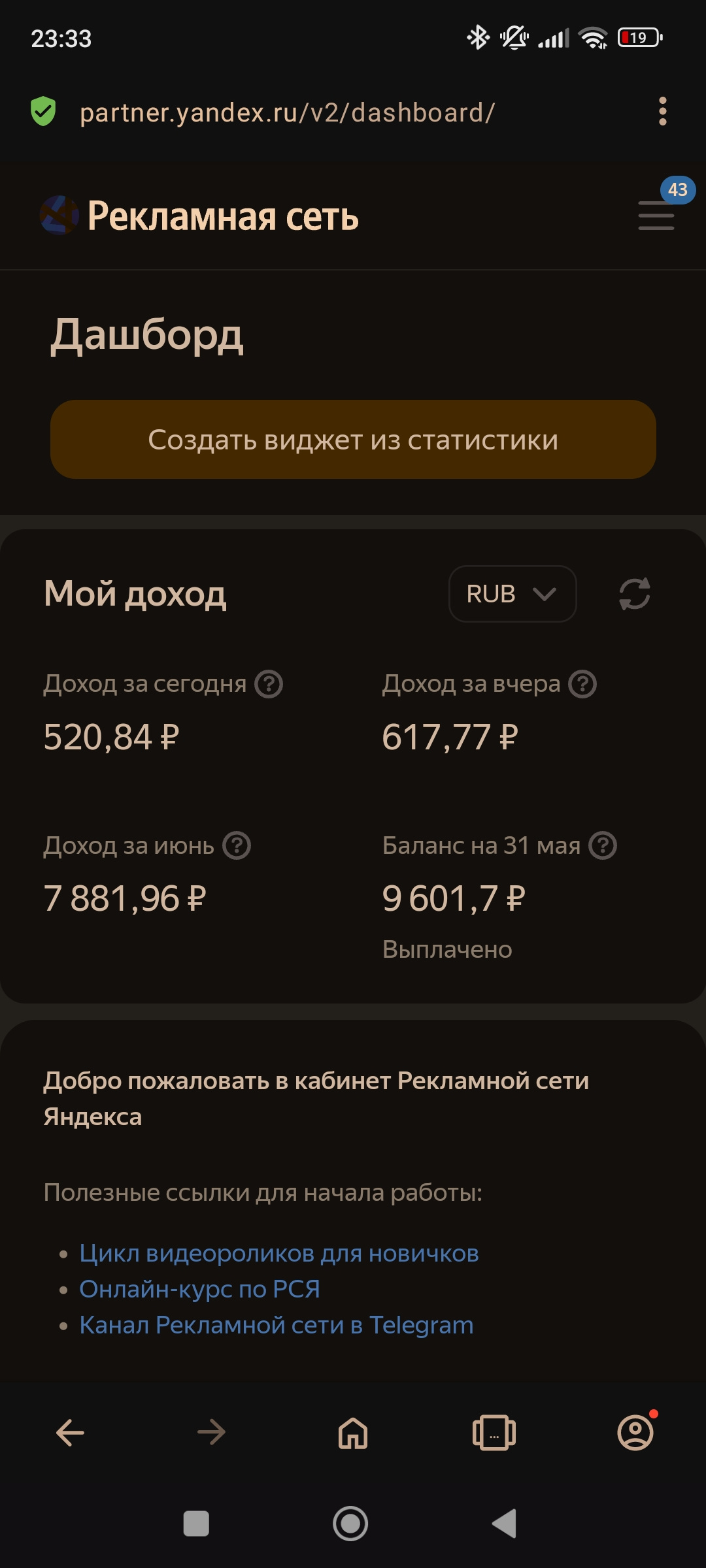Tap the URL address bar
Image resolution: width=706 pixels, height=1568 pixels.
click(x=287, y=112)
